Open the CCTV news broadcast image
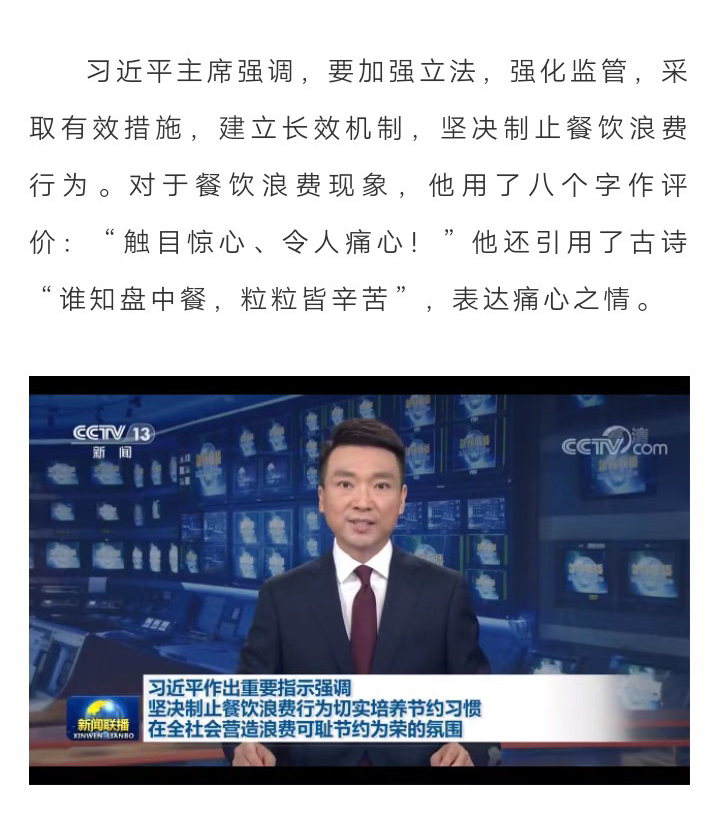Image resolution: width=720 pixels, height=822 pixels. pyautogui.click(x=359, y=580)
